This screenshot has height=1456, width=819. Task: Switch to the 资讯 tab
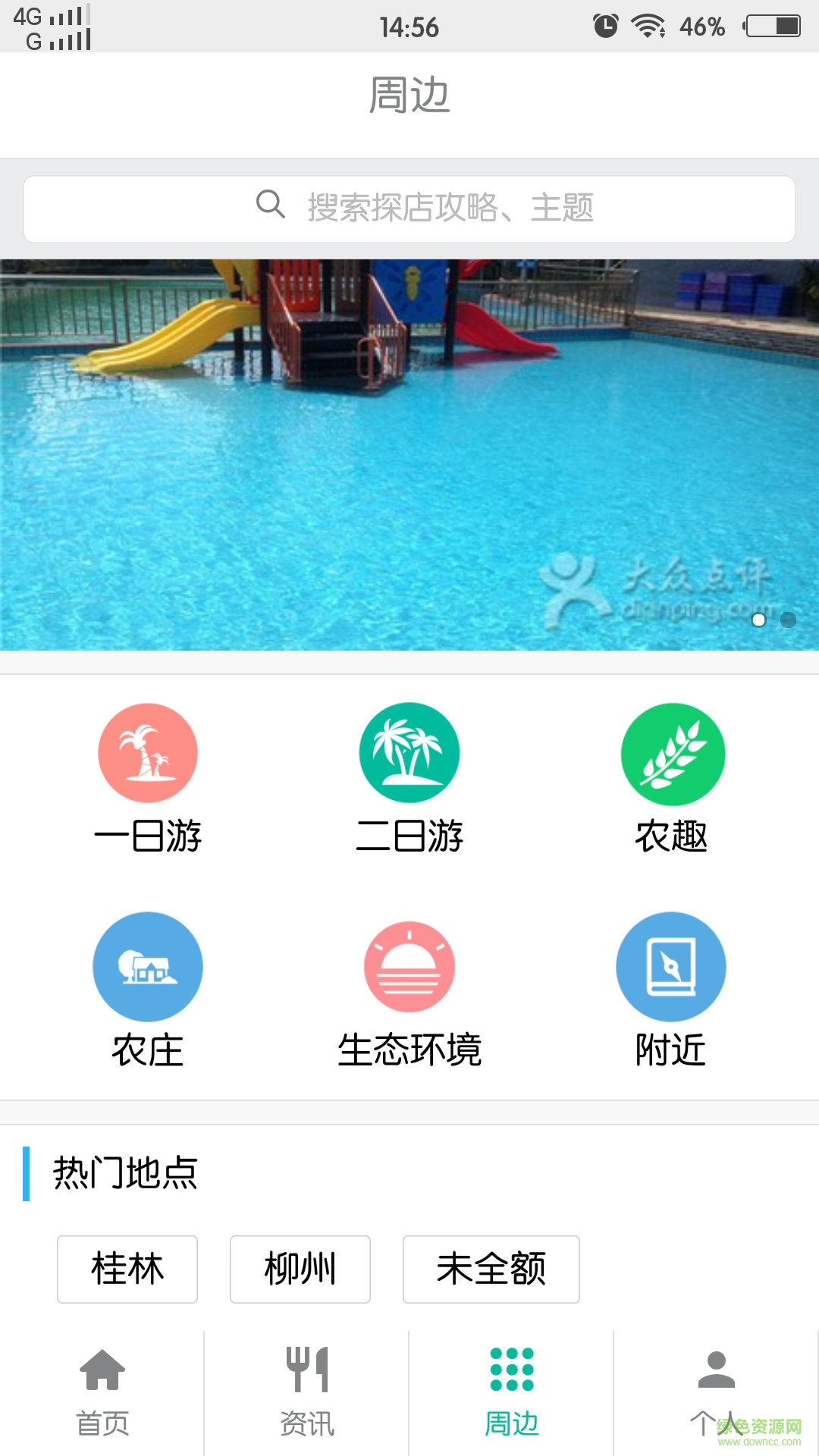click(306, 1392)
